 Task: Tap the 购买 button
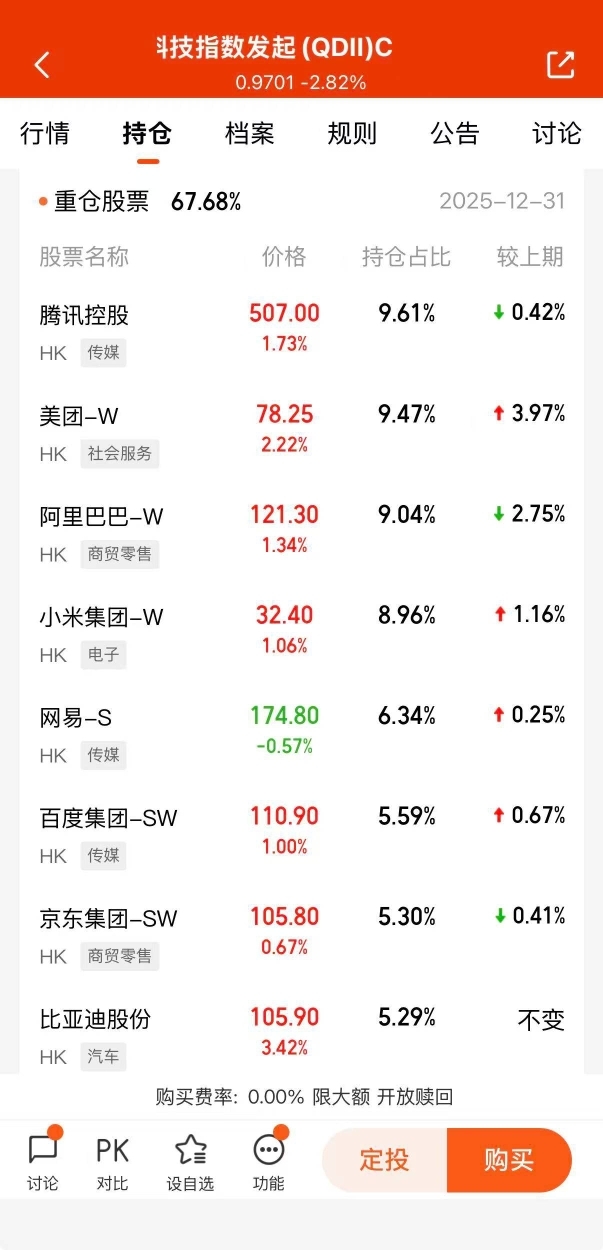point(509,1160)
